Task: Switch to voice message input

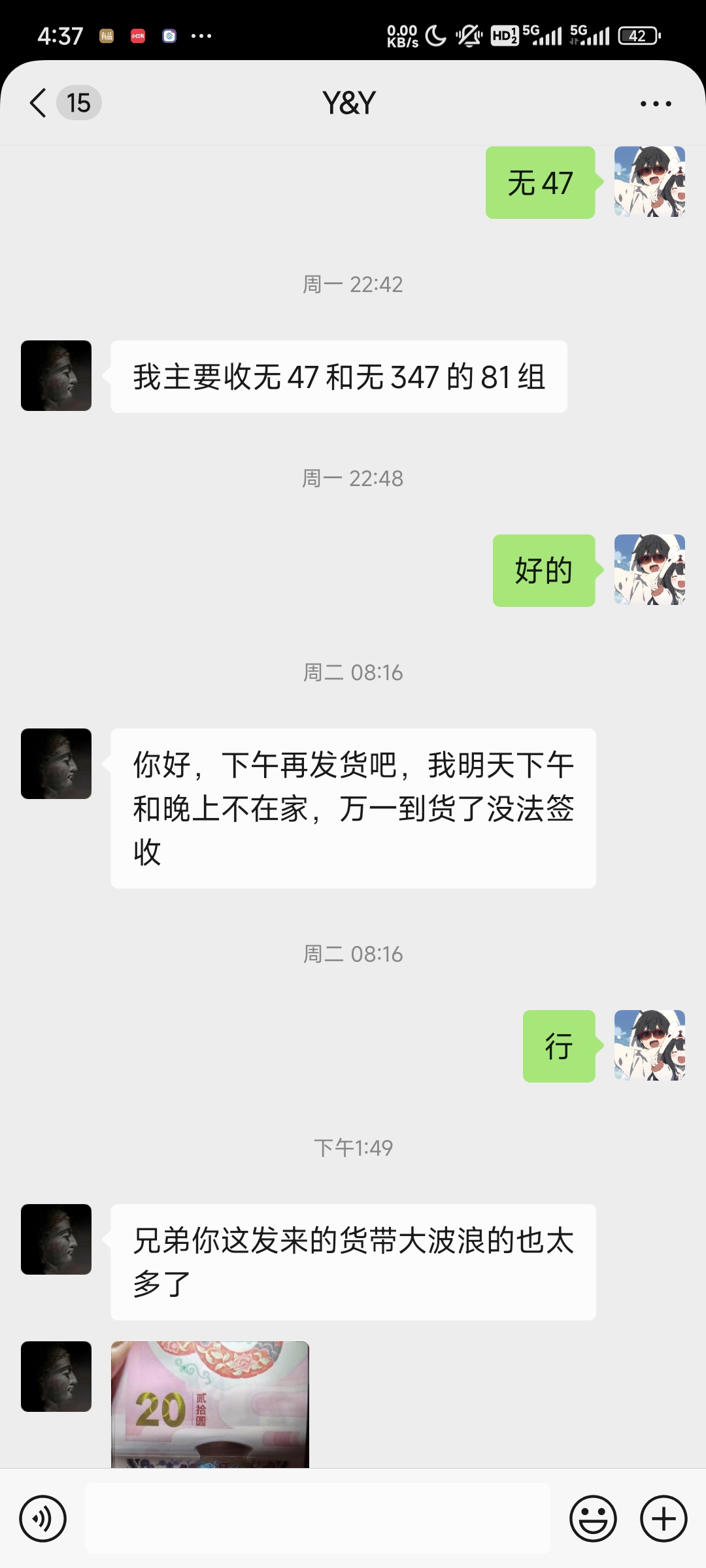Action: [x=43, y=1518]
